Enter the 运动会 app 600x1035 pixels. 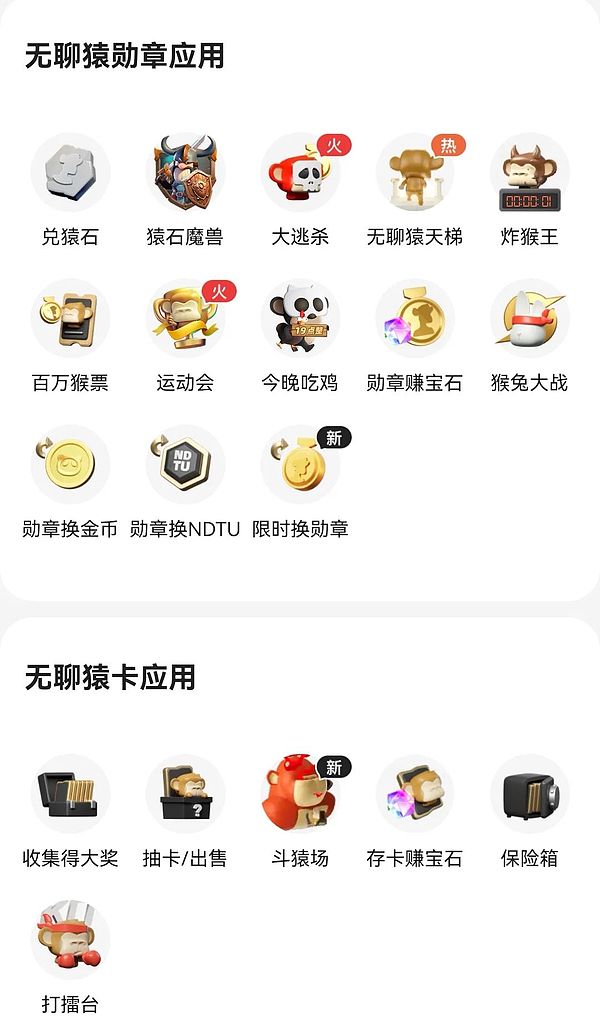click(x=185, y=319)
